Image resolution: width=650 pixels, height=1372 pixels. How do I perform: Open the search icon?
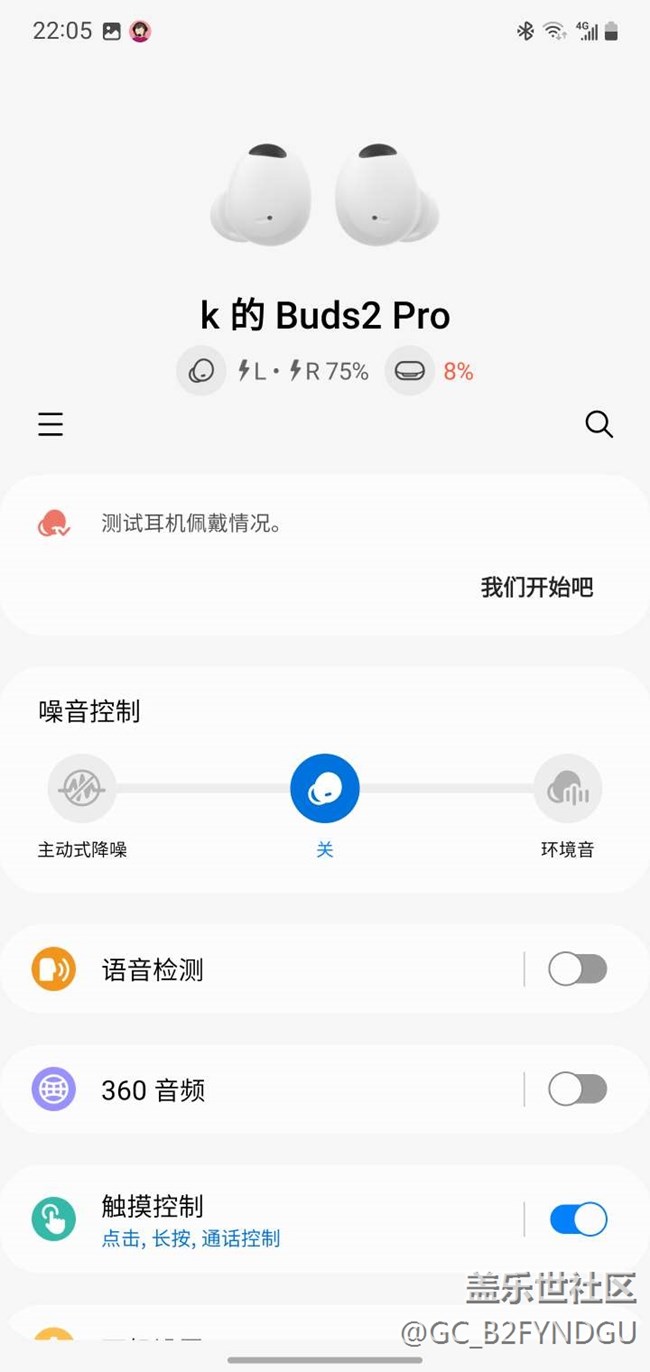coord(598,424)
